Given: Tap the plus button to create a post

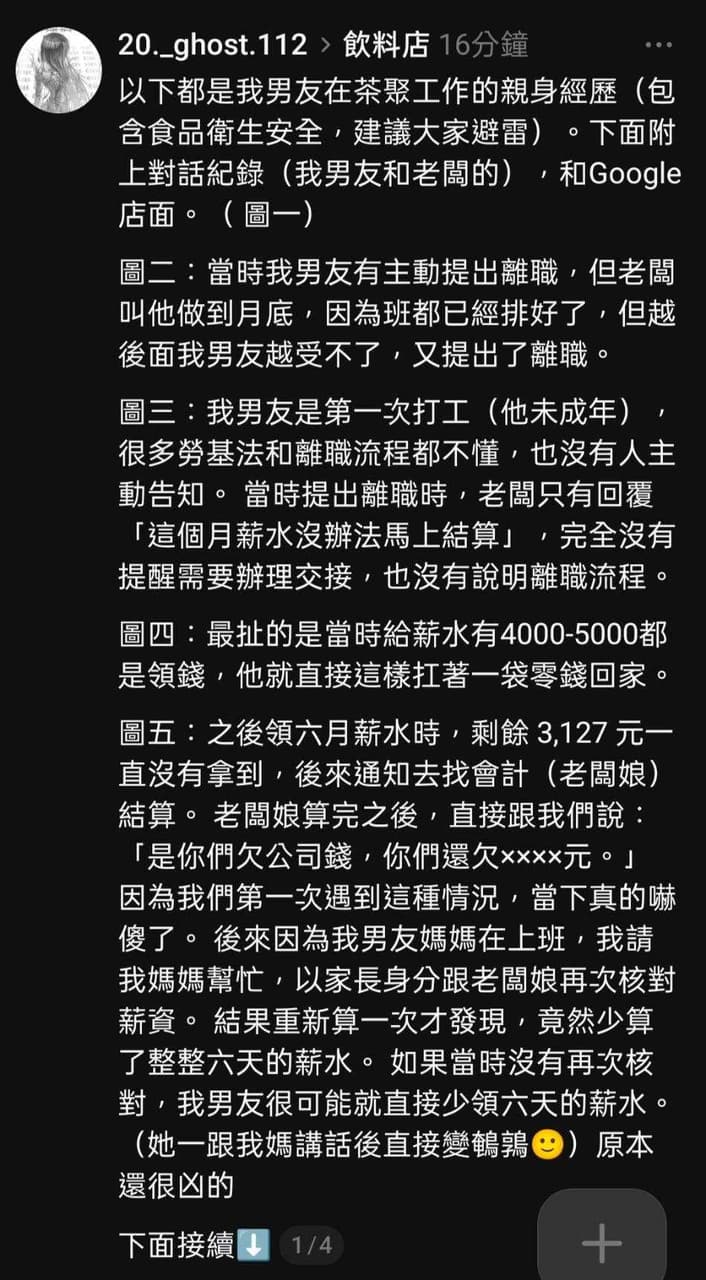Looking at the screenshot, I should click(x=602, y=1238).
